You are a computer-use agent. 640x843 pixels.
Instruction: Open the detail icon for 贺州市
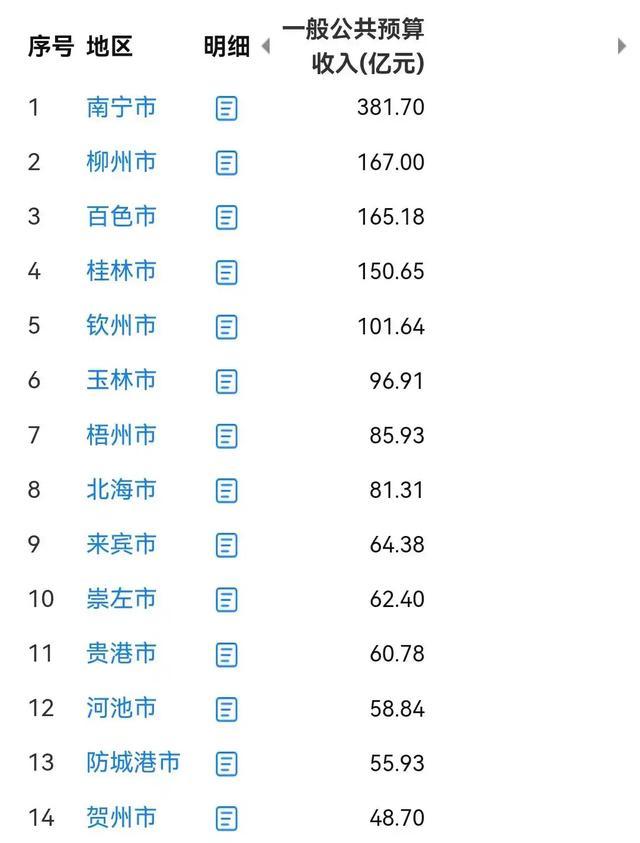(226, 819)
